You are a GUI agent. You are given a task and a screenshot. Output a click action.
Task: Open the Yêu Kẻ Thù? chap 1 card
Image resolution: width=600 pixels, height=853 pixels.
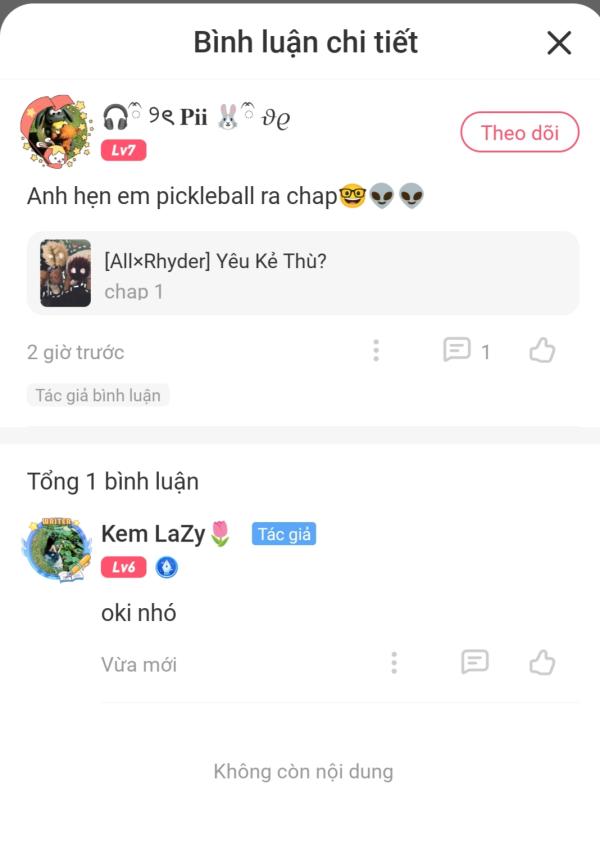point(303,274)
